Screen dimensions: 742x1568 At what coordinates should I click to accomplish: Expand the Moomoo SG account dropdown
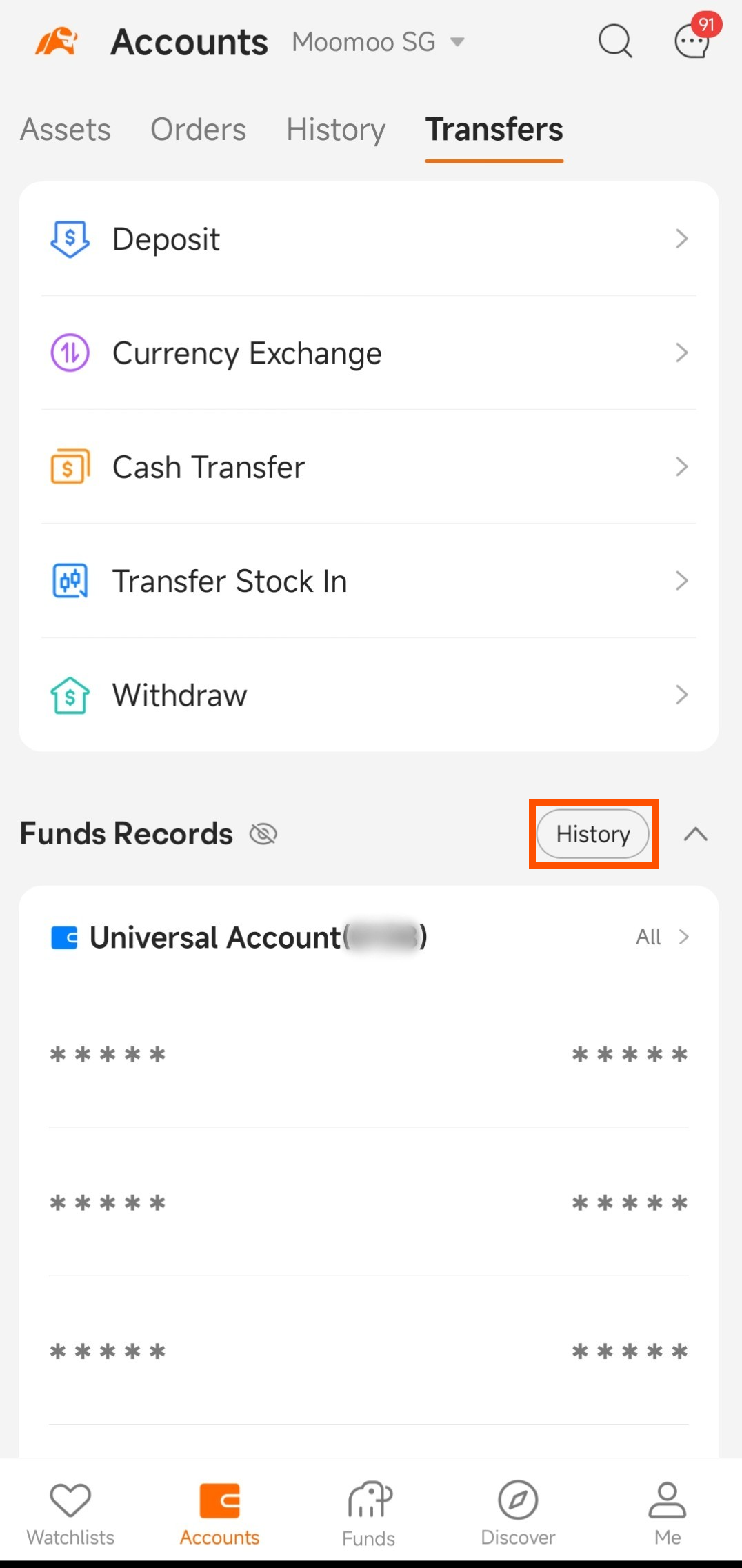point(378,42)
